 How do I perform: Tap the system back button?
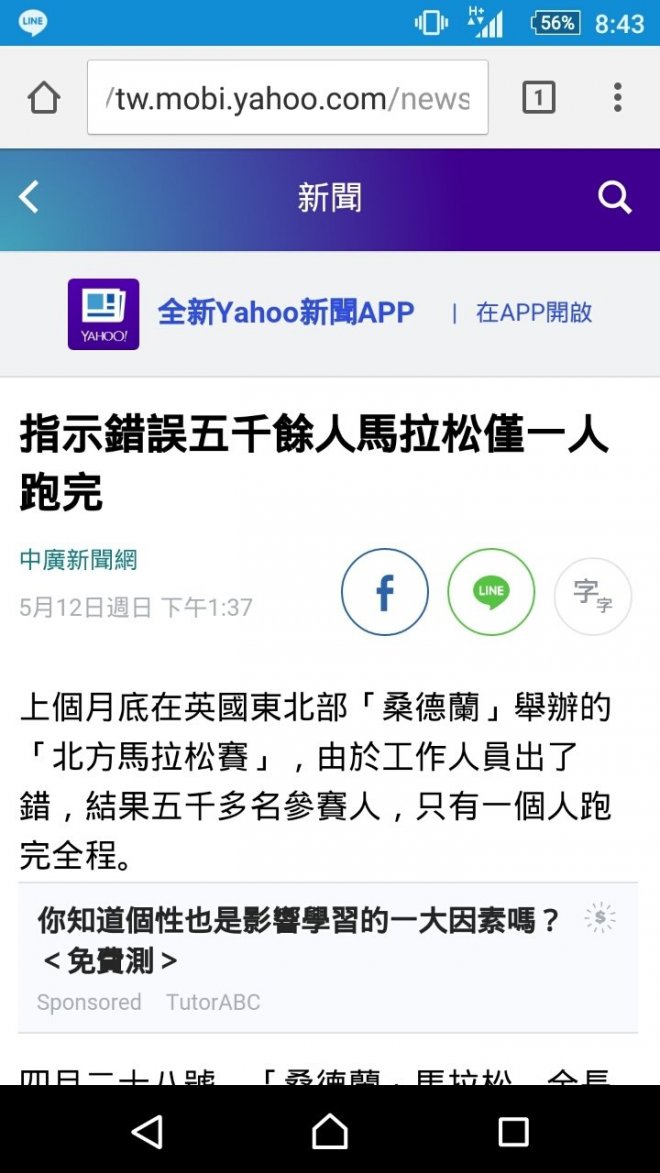tap(147, 1131)
